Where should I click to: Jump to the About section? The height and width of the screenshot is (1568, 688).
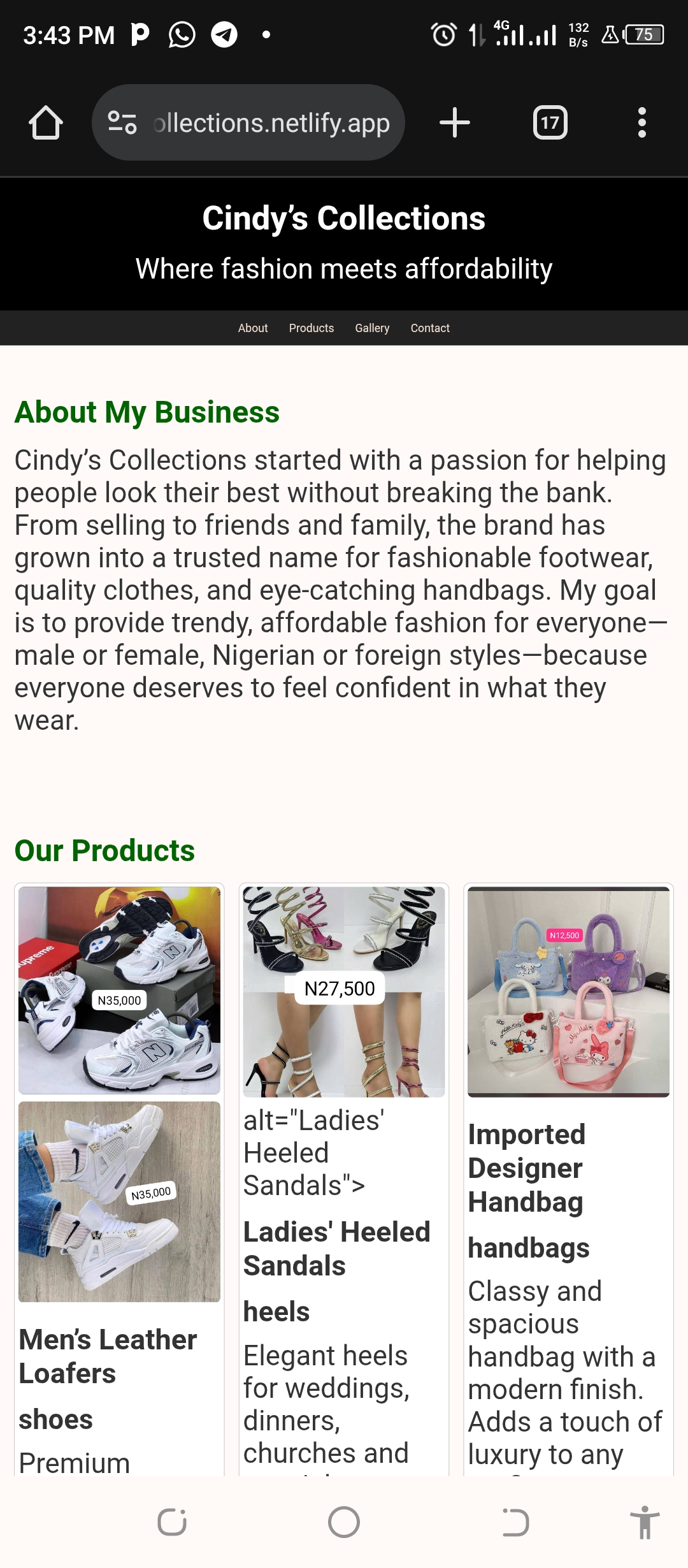[x=253, y=328]
